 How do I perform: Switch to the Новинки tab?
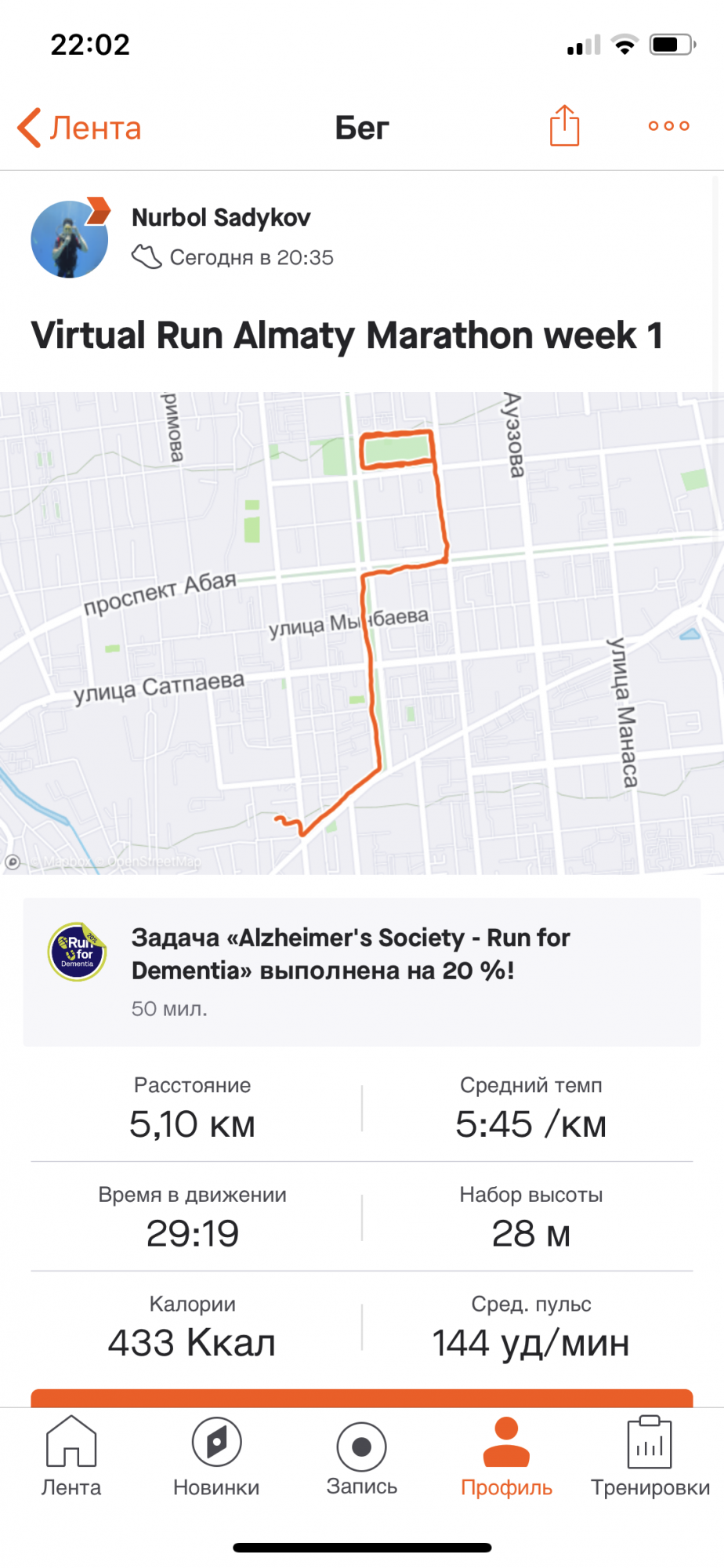[216, 1456]
